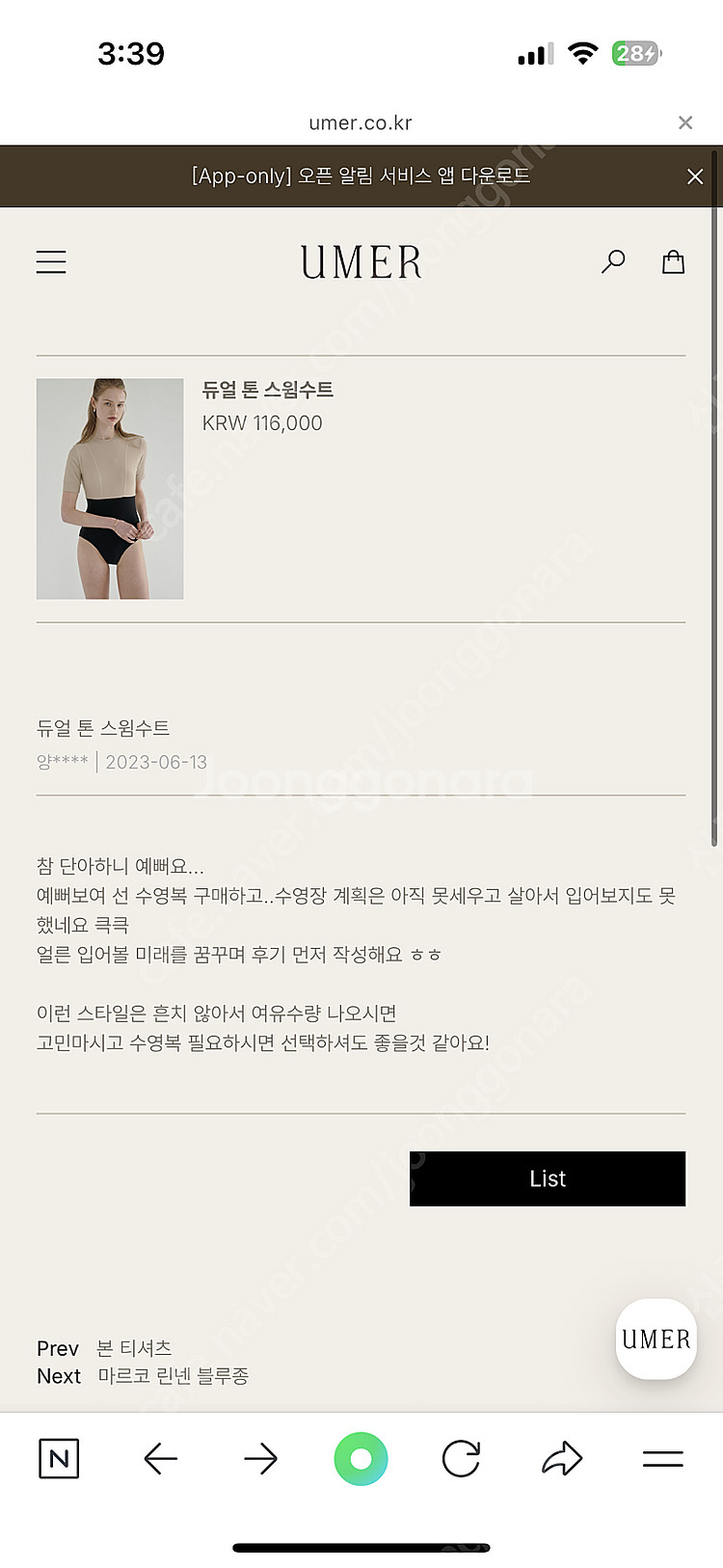This screenshot has height=1568, width=723.
Task: Close the umer.co.kr browser page
Action: point(685,122)
